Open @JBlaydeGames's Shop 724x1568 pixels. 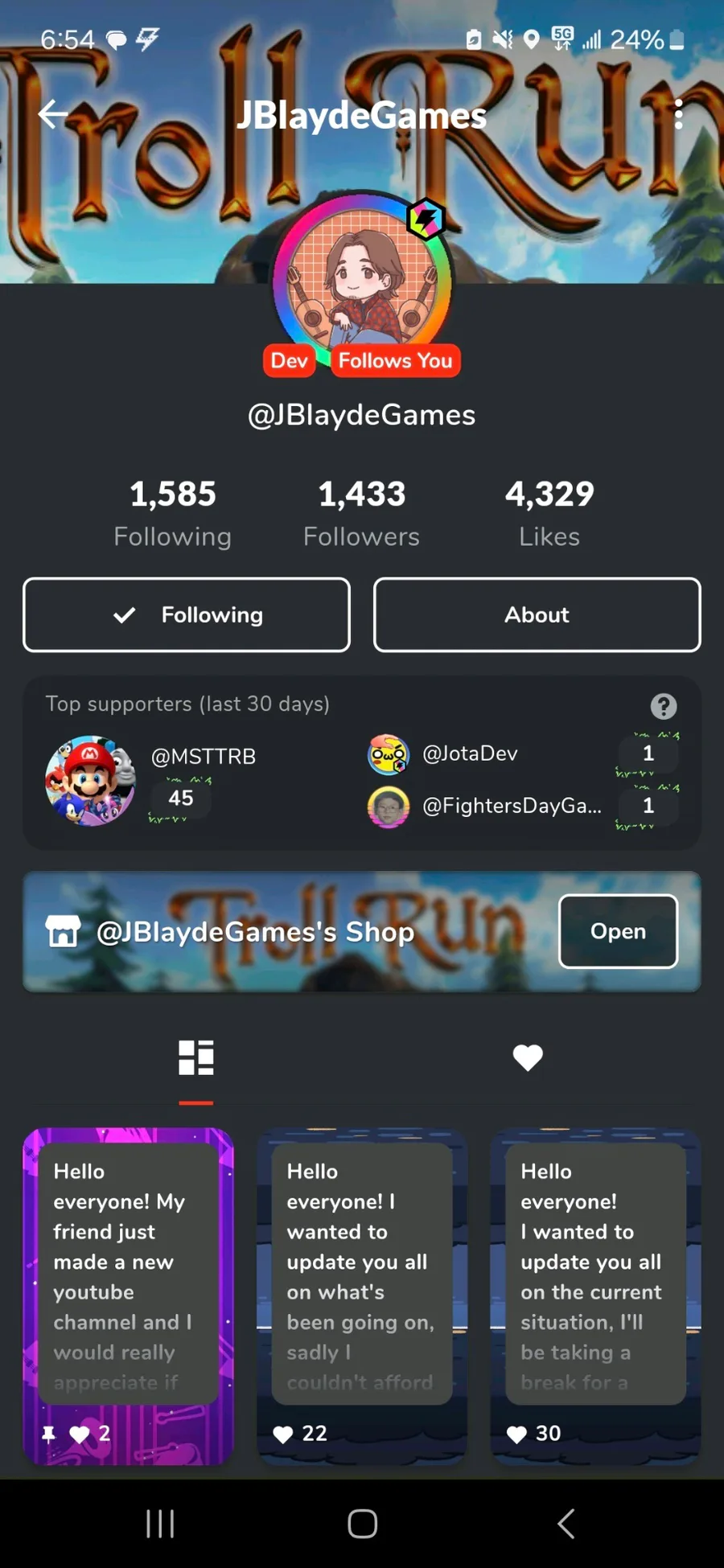pyautogui.click(x=618, y=931)
